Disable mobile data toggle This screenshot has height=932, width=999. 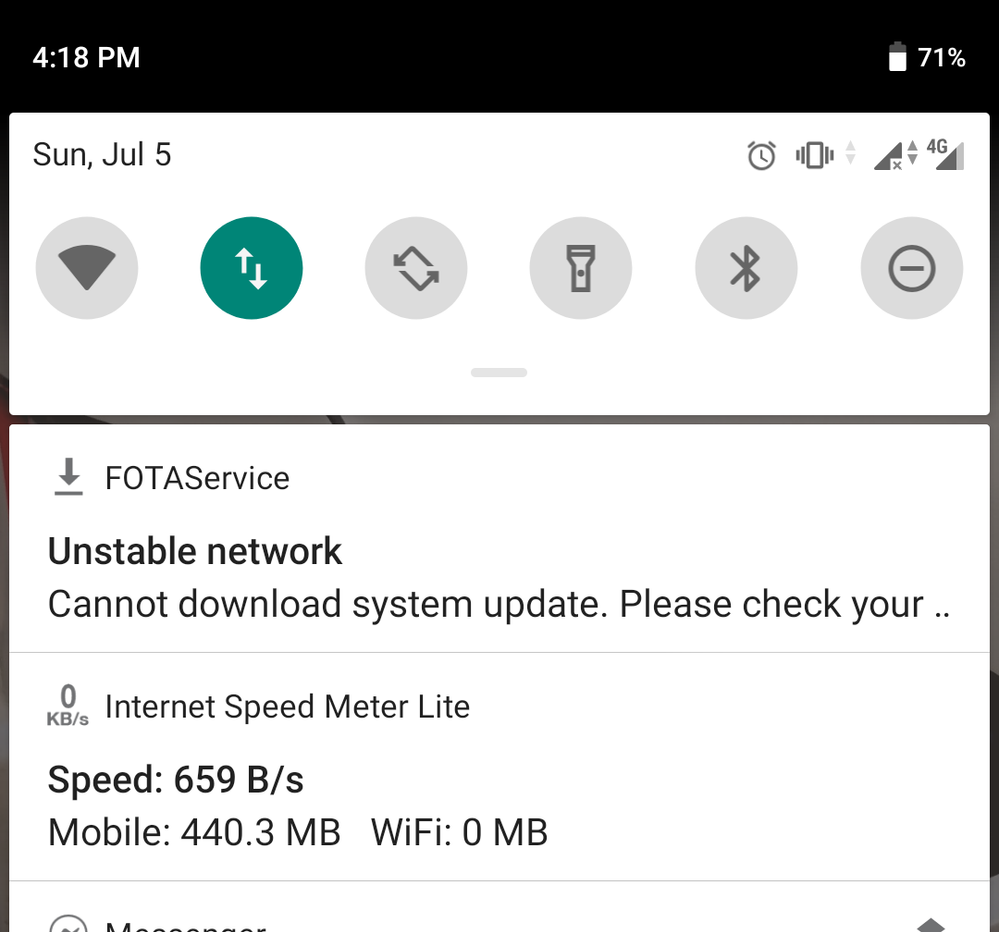[x=251, y=269]
